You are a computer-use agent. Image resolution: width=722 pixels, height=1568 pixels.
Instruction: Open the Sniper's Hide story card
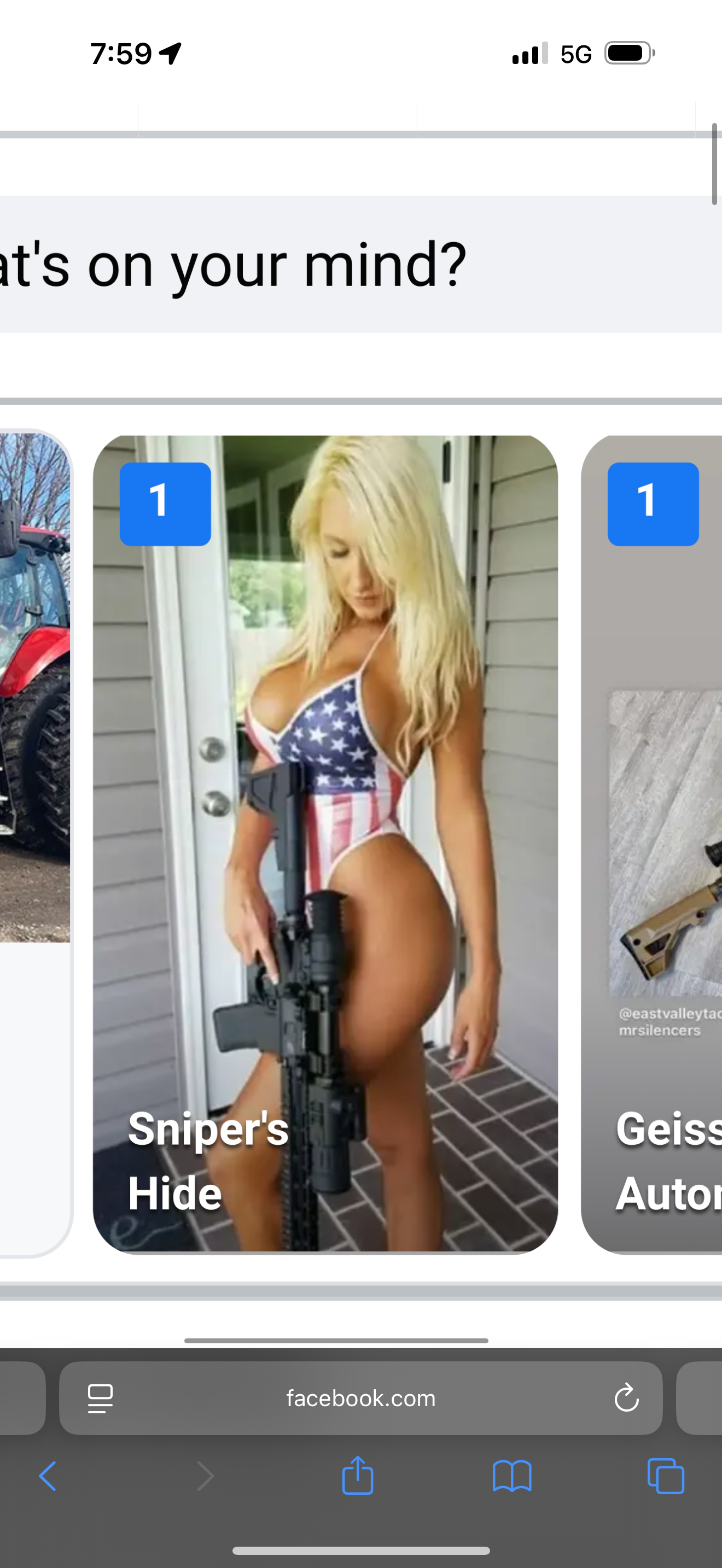click(325, 843)
